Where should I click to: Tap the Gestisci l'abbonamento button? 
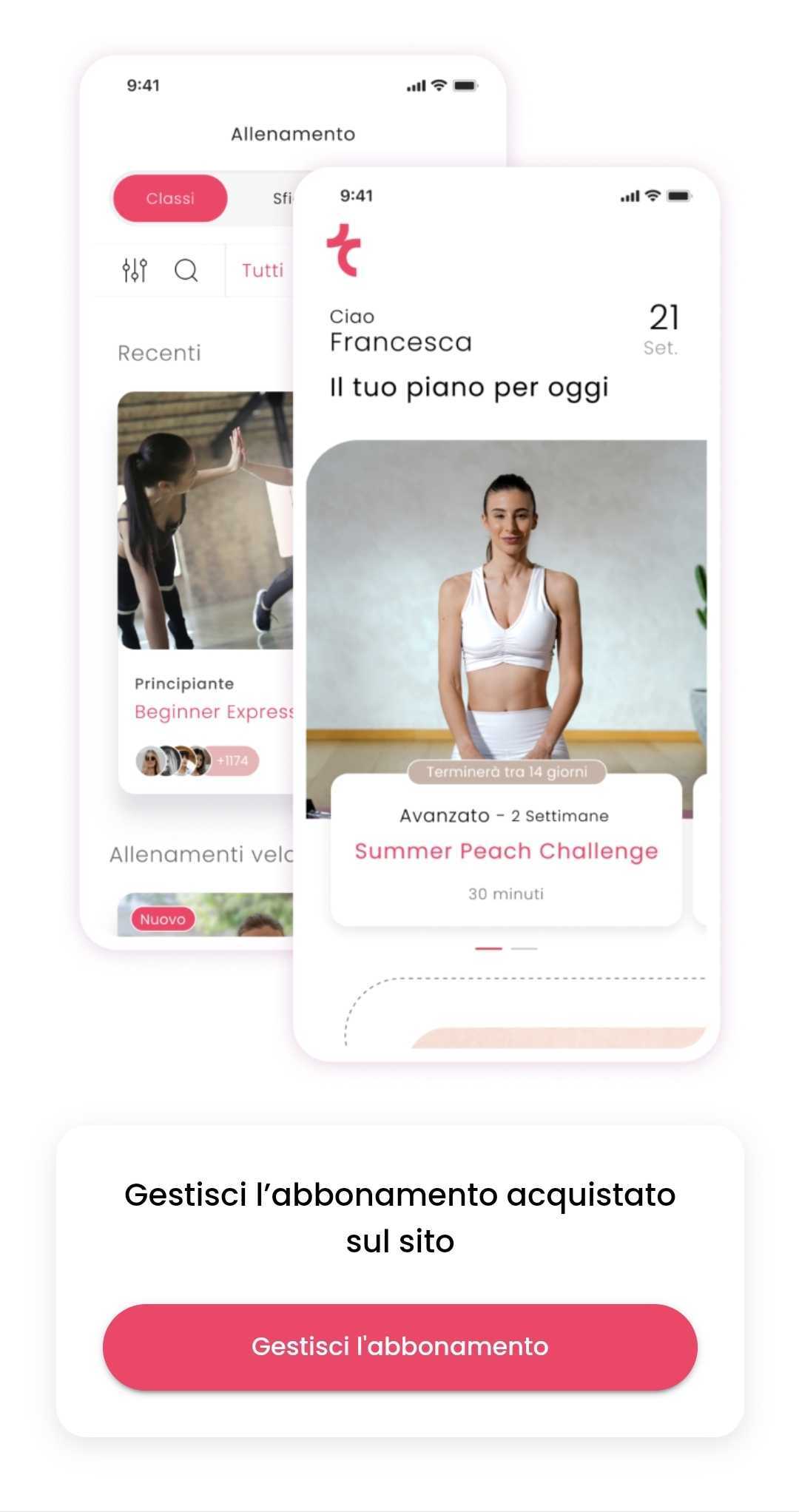click(x=399, y=1346)
